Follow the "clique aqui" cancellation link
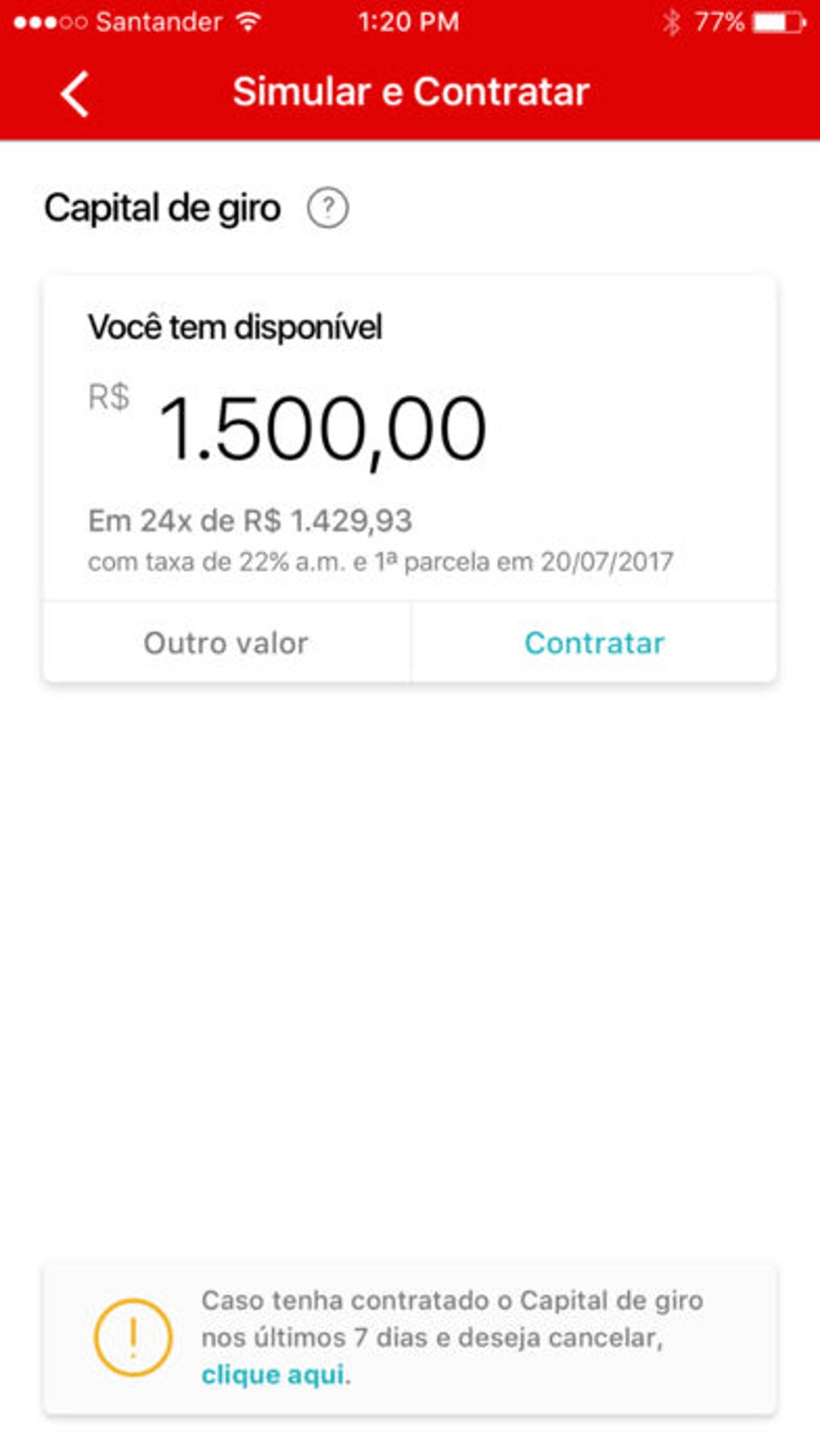 273,1374
